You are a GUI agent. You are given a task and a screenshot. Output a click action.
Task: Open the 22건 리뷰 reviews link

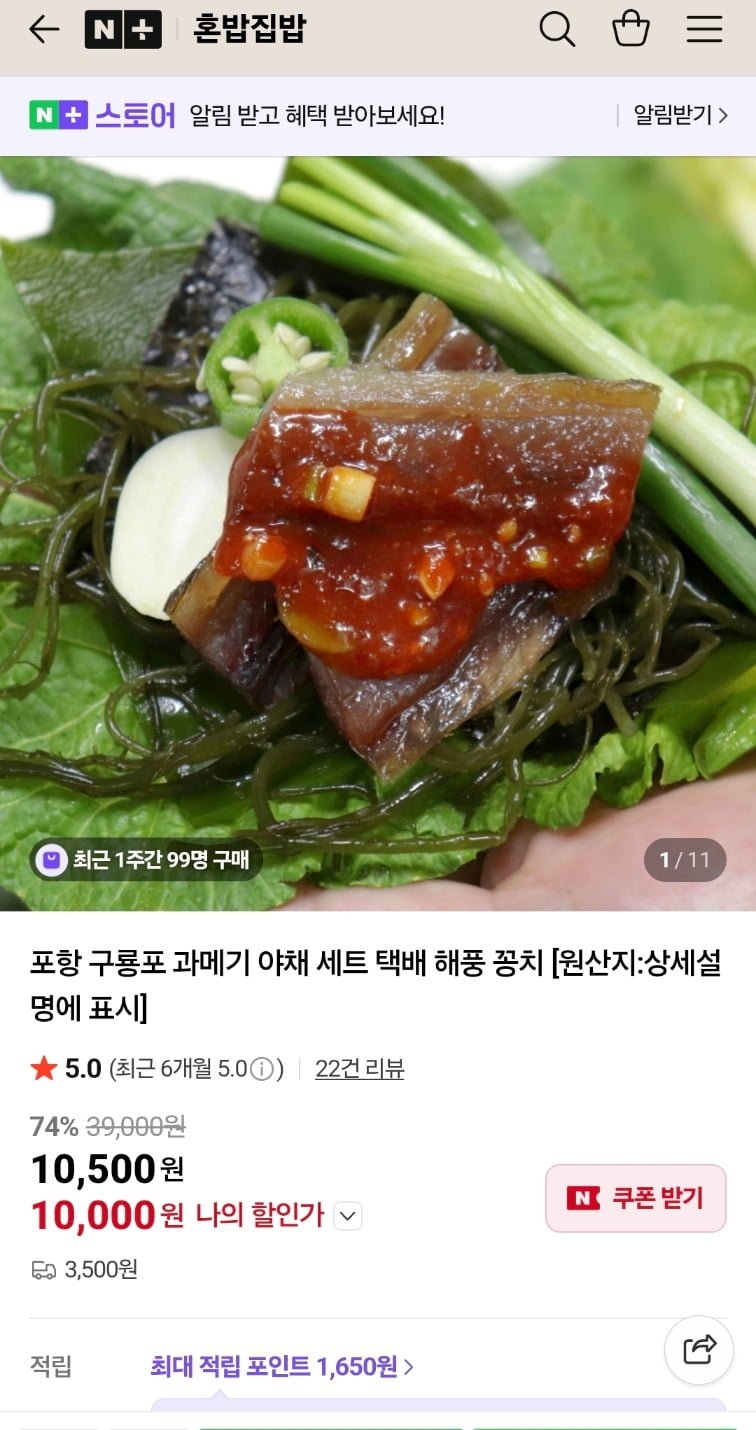[x=359, y=1069]
